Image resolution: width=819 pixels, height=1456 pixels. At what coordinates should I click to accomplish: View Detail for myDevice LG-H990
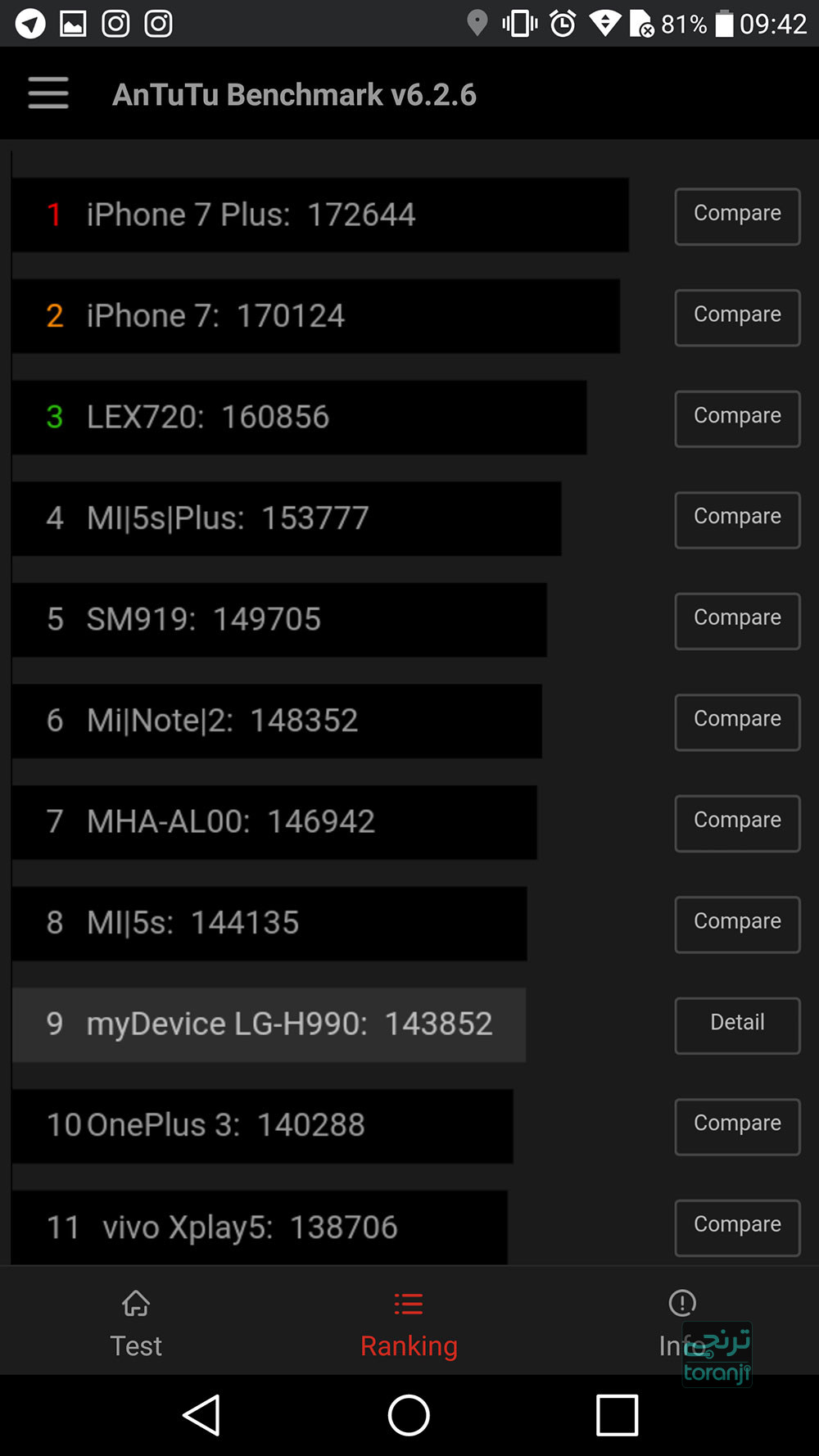(737, 1025)
